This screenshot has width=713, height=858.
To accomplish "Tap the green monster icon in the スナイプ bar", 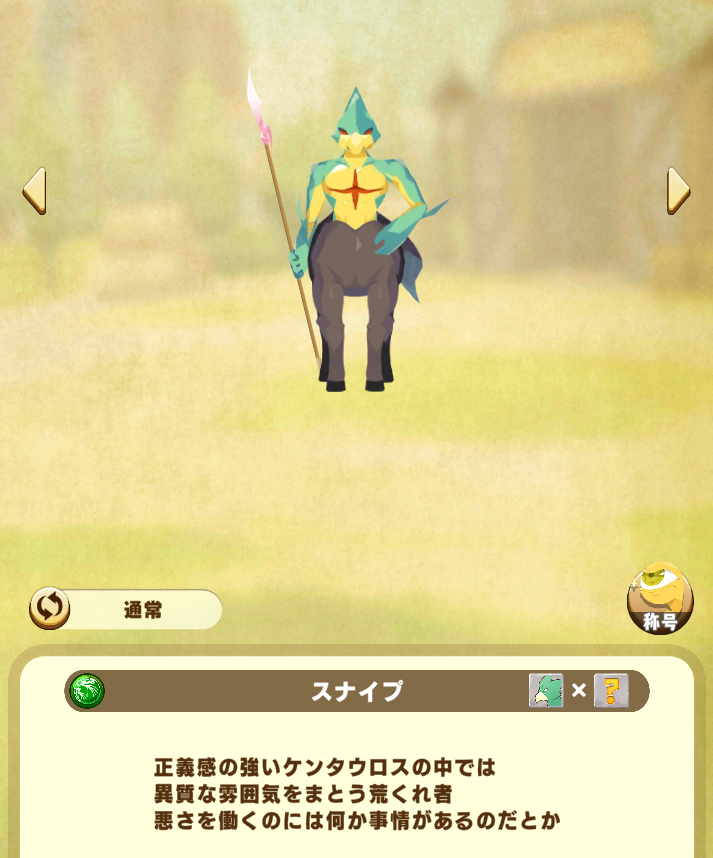I will 546,691.
